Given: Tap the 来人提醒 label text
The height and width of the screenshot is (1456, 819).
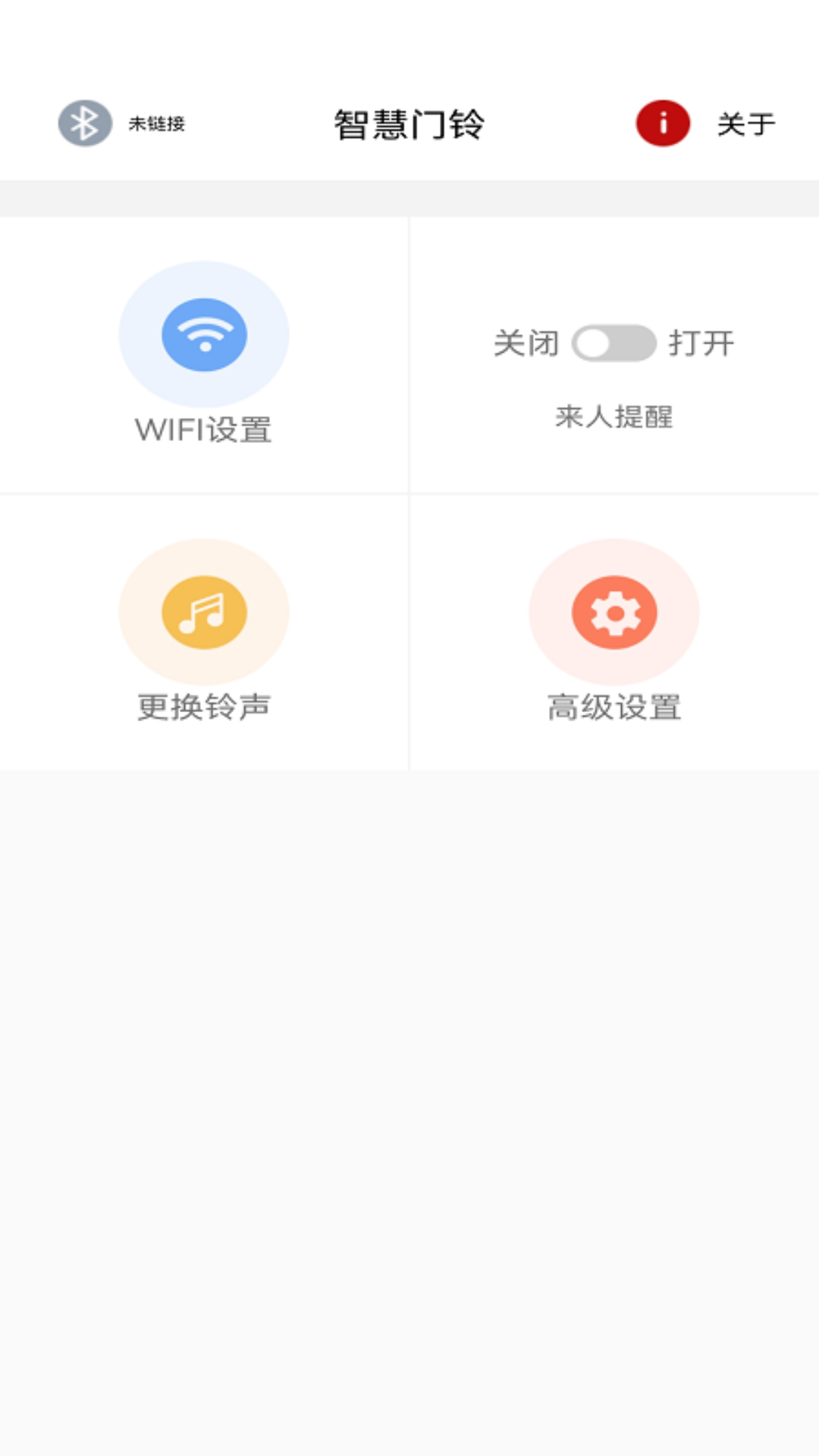Looking at the screenshot, I should tap(616, 416).
